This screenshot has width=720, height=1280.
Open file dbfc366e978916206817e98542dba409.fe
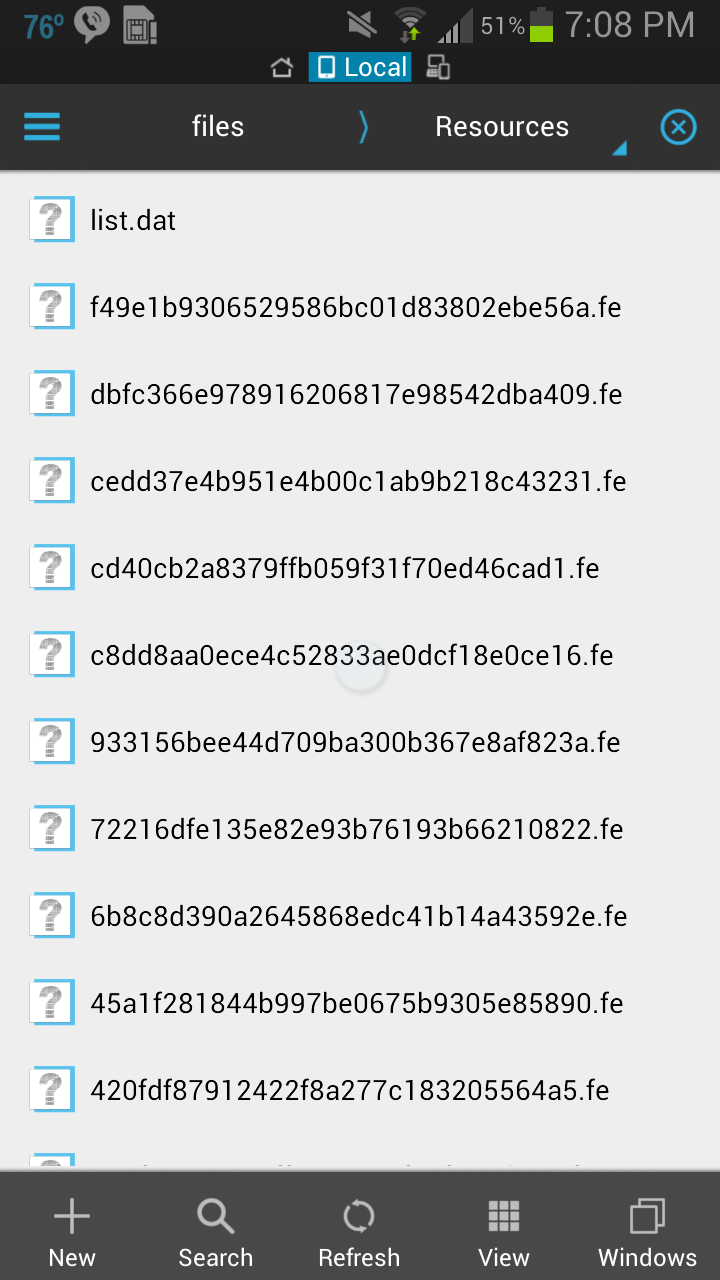click(360, 394)
